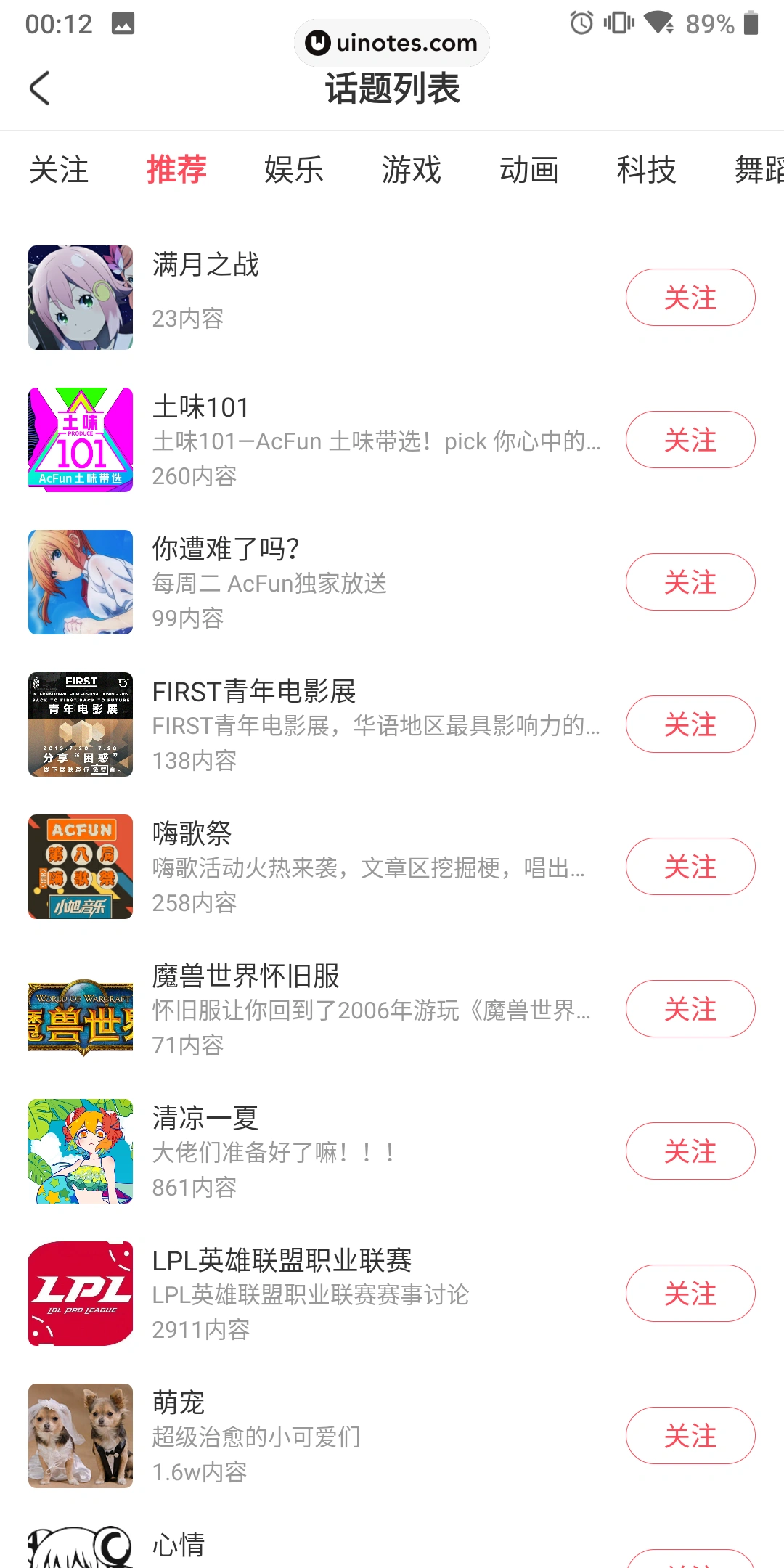784x1568 pixels.
Task: Open the 科技 tab
Action: pos(646,170)
